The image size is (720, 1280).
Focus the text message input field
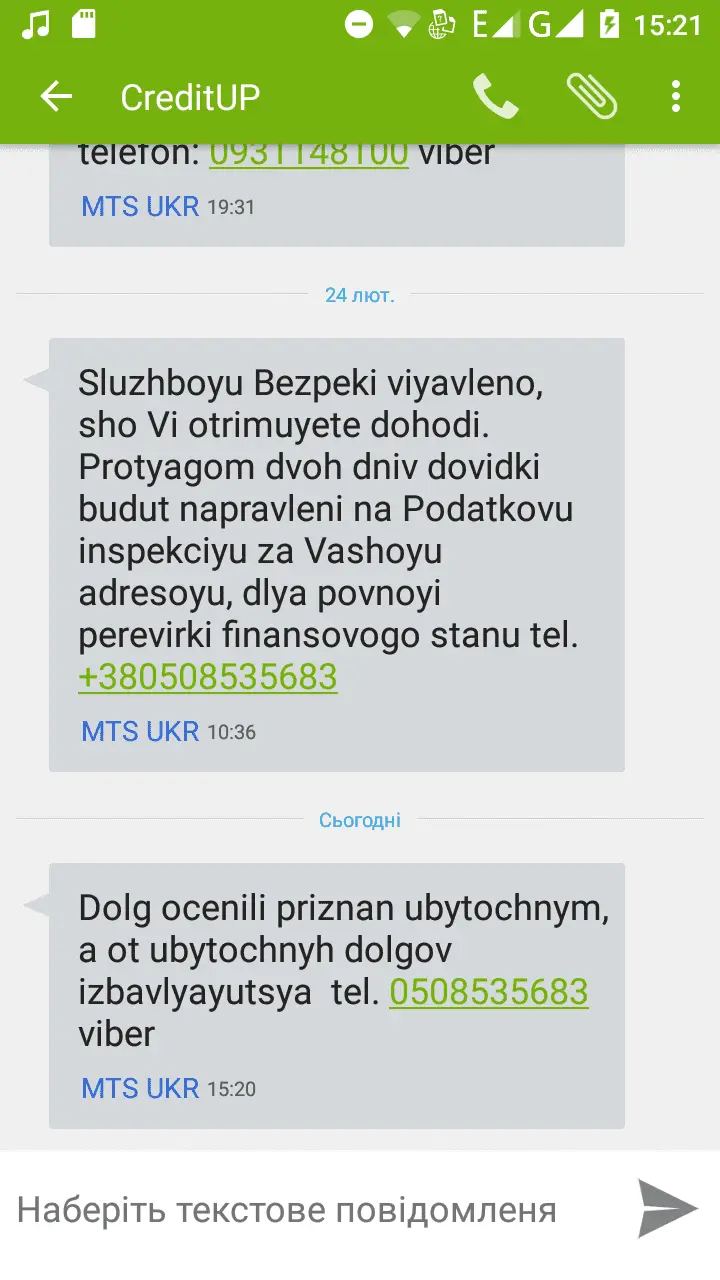pyautogui.click(x=300, y=1210)
